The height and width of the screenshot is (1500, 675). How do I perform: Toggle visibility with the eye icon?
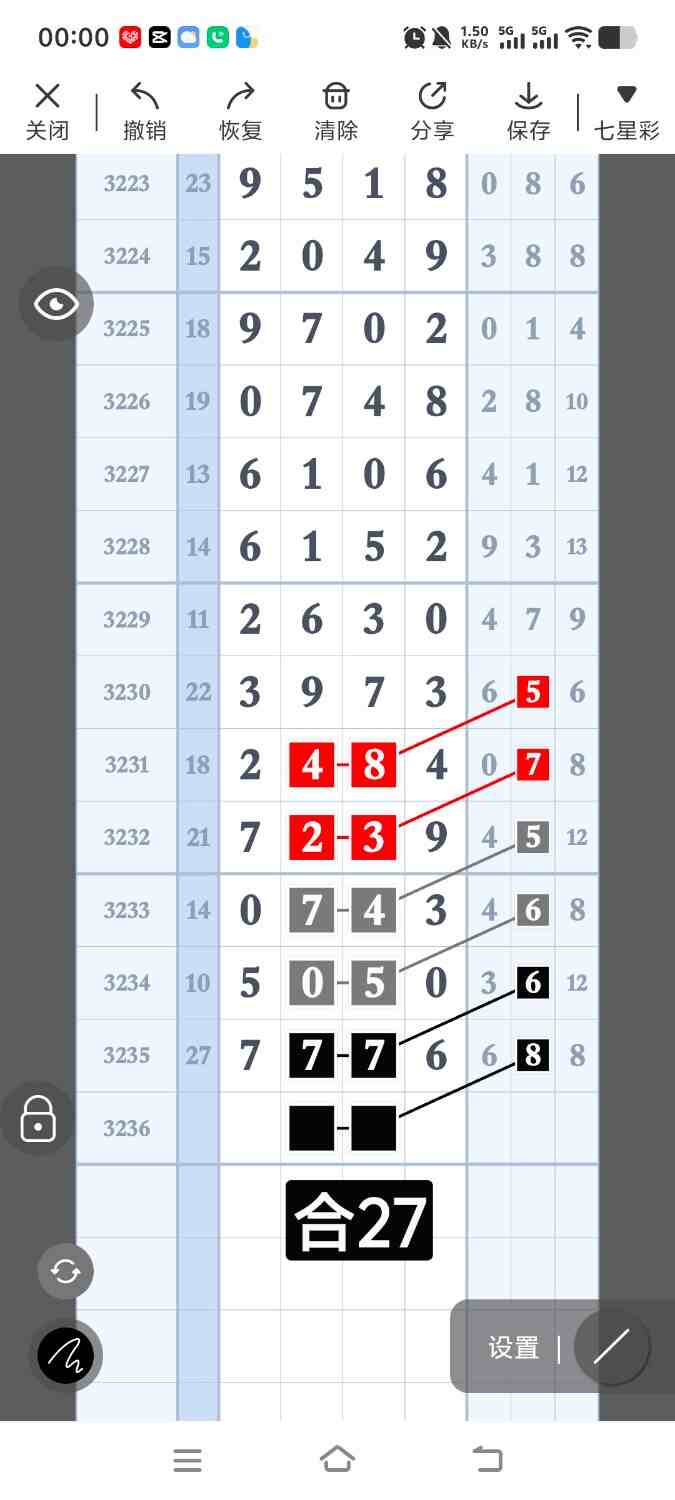[x=56, y=304]
